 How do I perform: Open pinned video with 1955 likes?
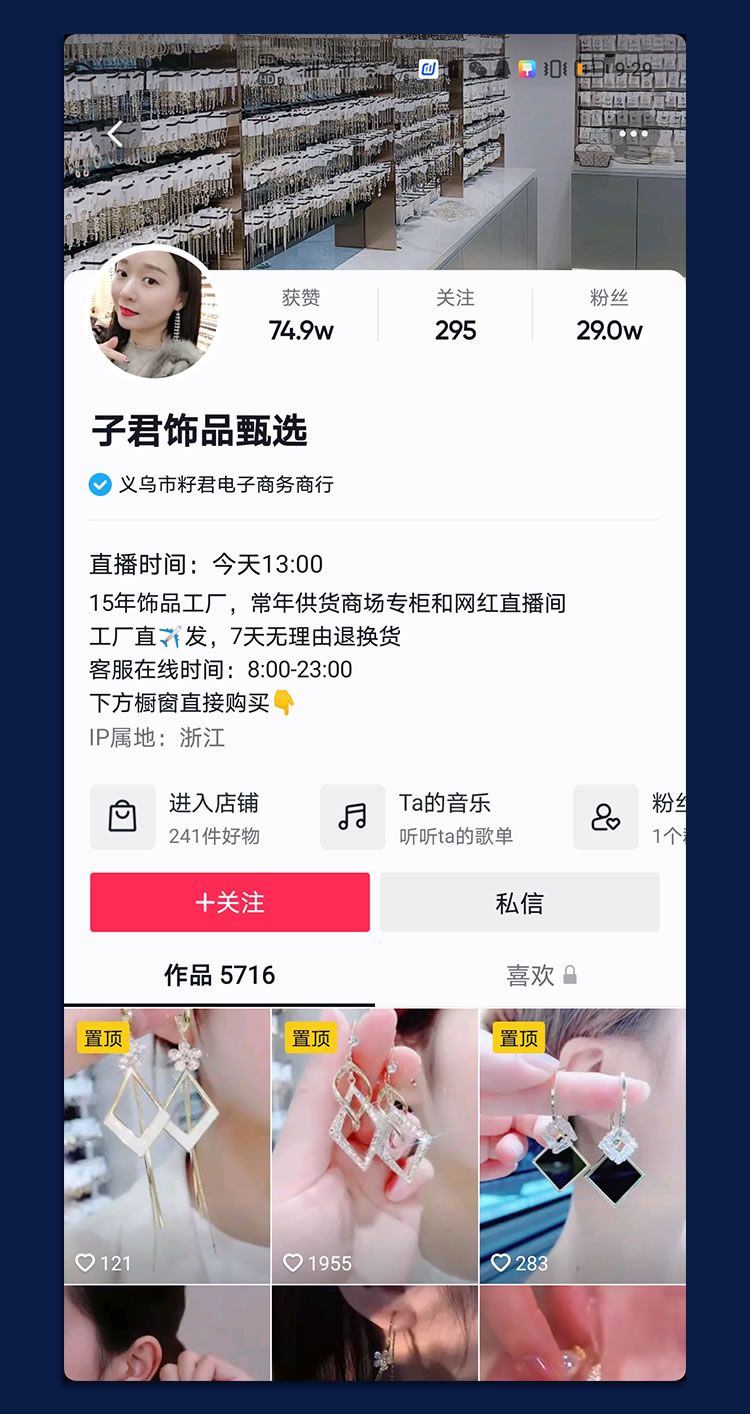point(375,1145)
